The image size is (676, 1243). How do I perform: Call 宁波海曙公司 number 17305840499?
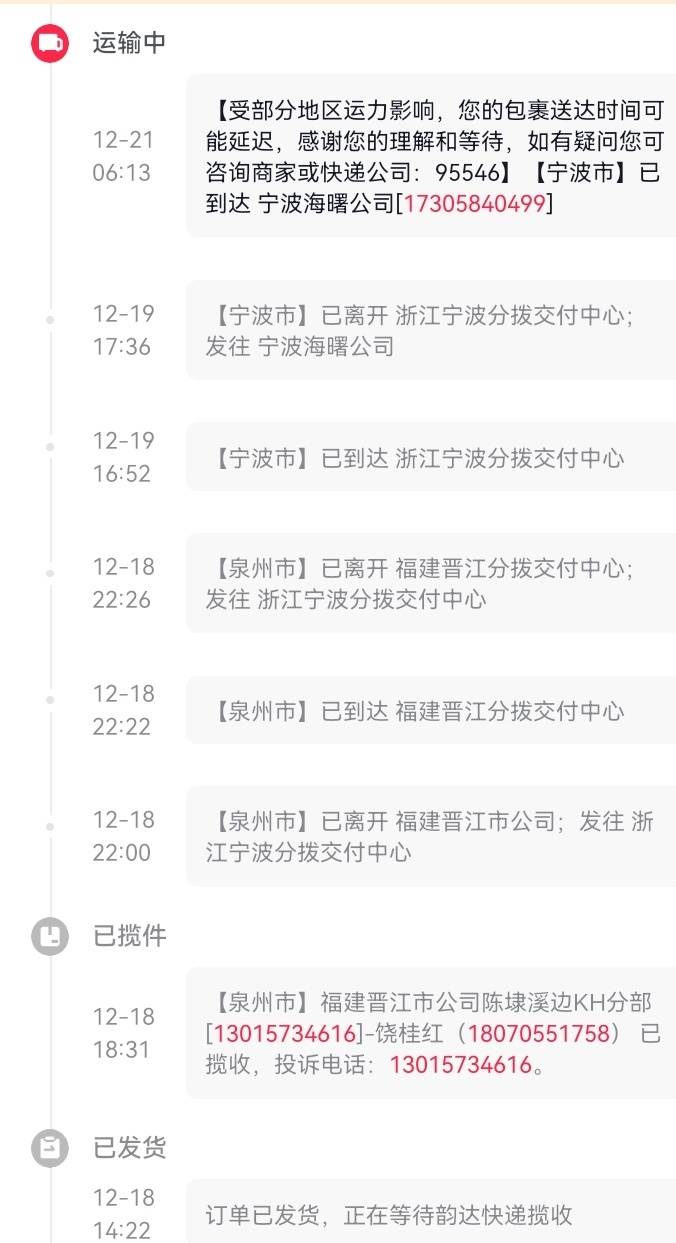coord(474,204)
